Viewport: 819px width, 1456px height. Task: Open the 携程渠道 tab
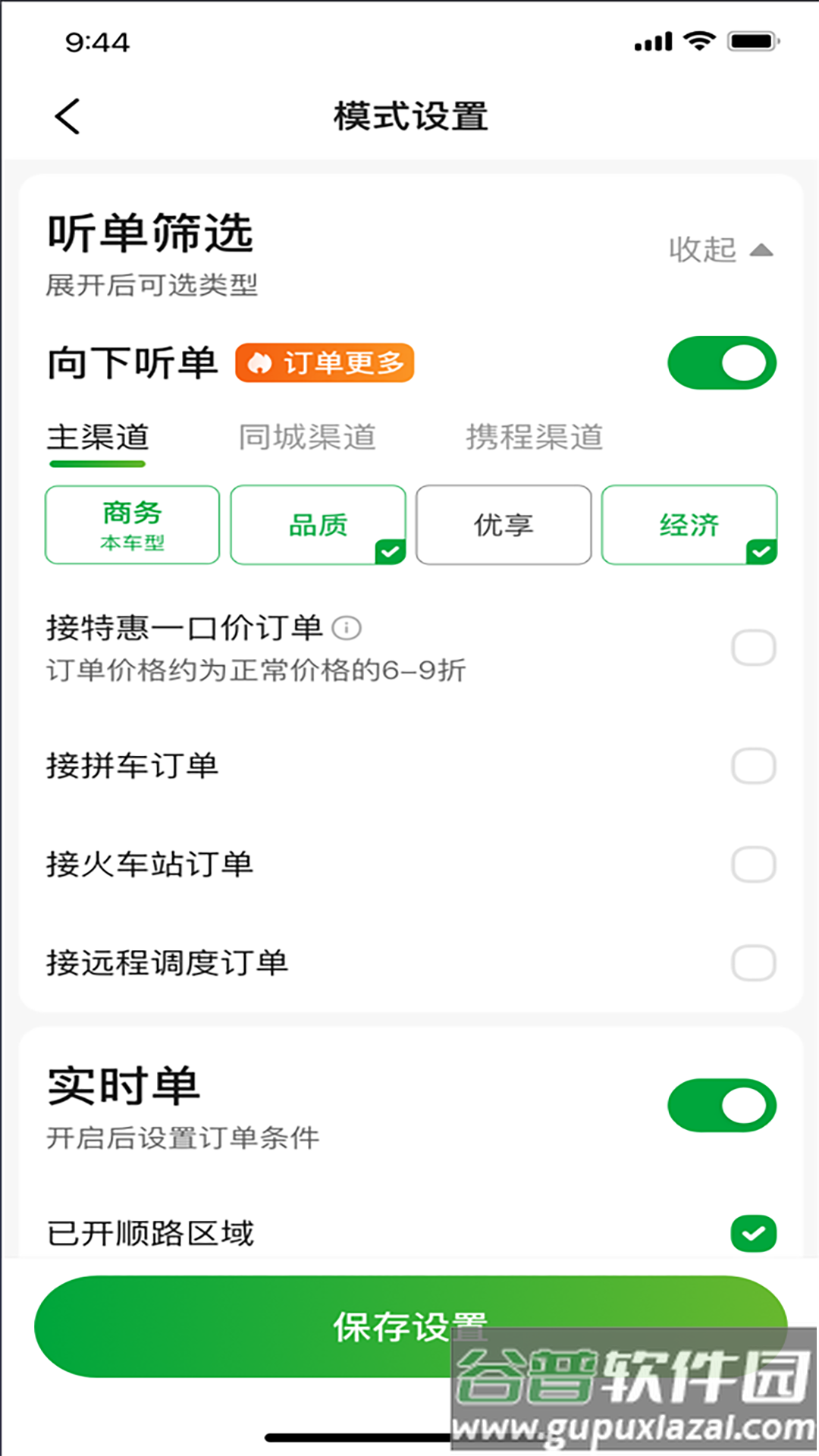coord(534,438)
